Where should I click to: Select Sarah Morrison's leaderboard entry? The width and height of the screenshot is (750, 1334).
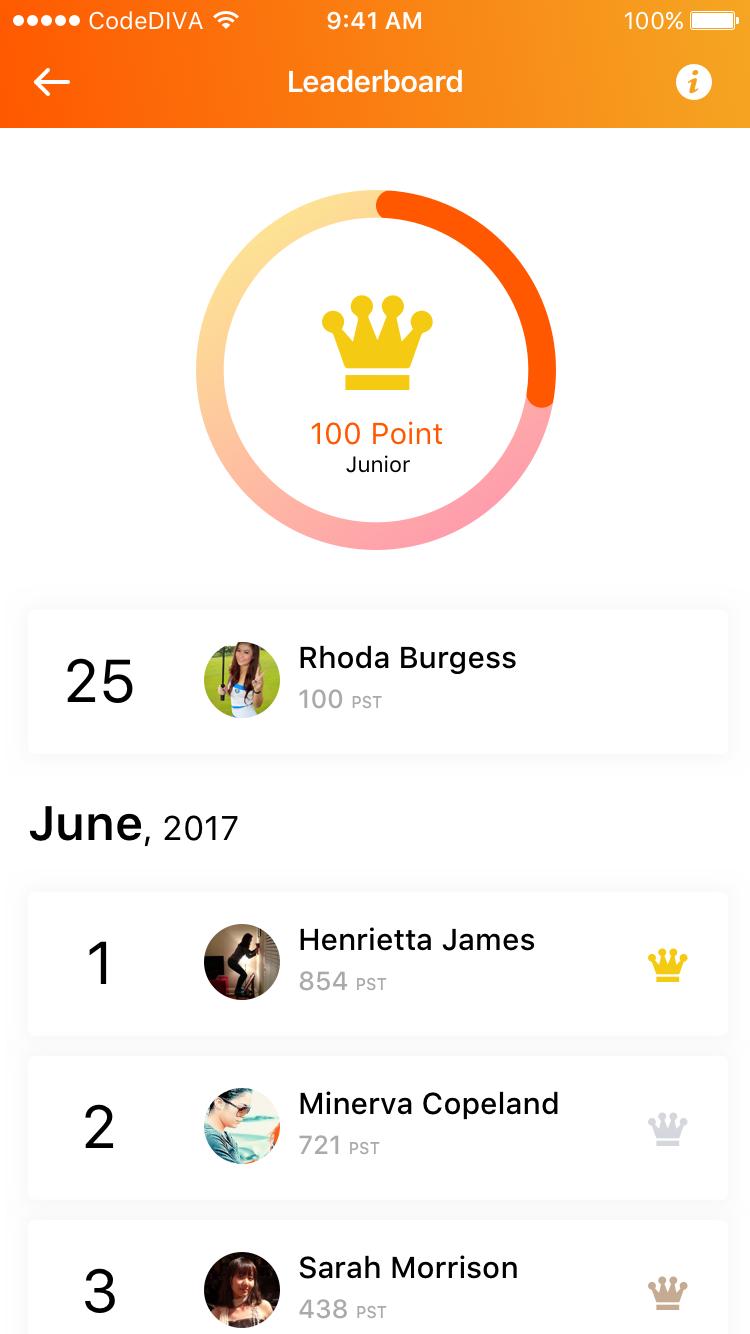point(377,1285)
